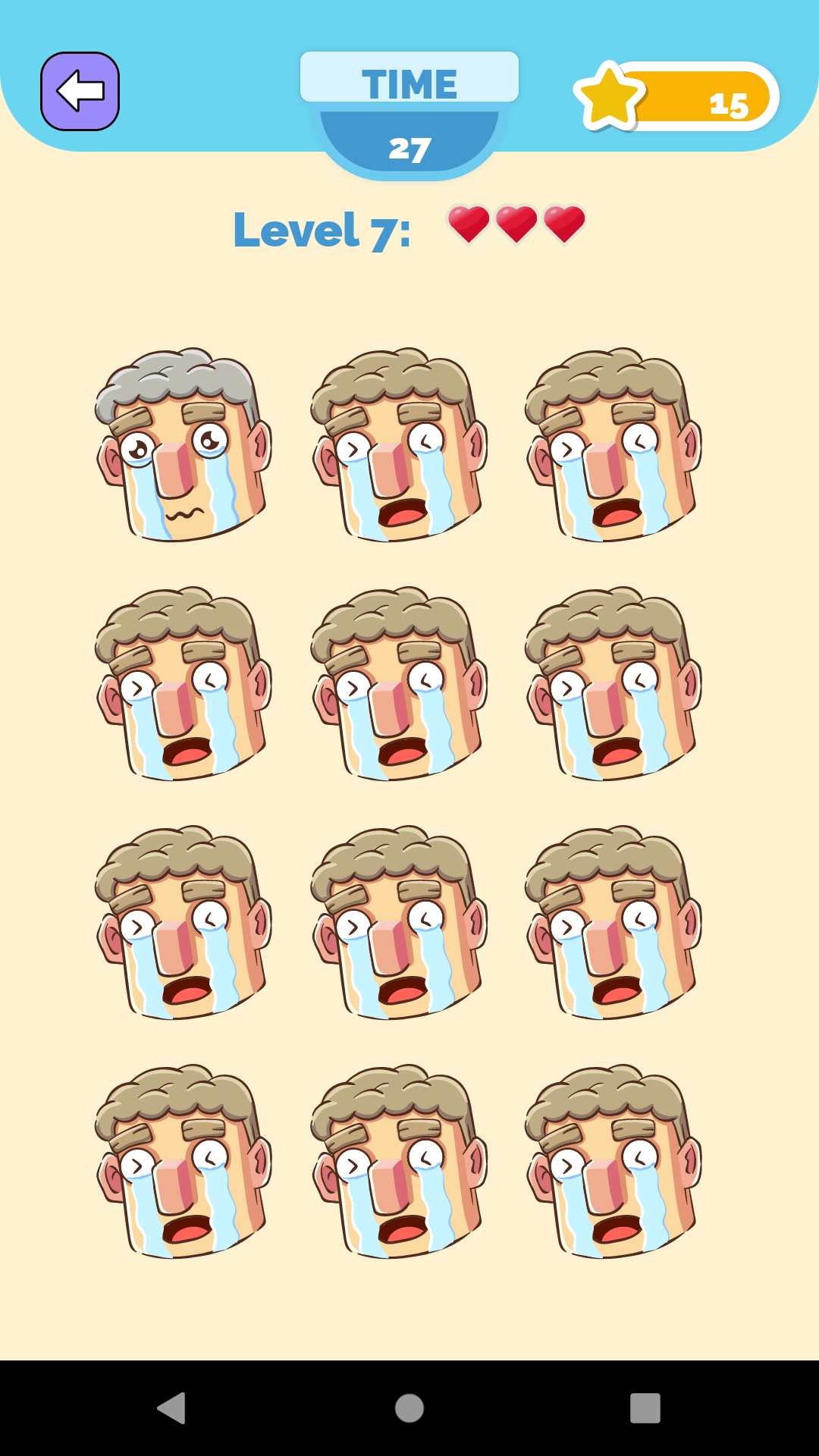Select the gray-haired face with wavy mouth
819x1456 pixels.
pyautogui.click(x=184, y=445)
